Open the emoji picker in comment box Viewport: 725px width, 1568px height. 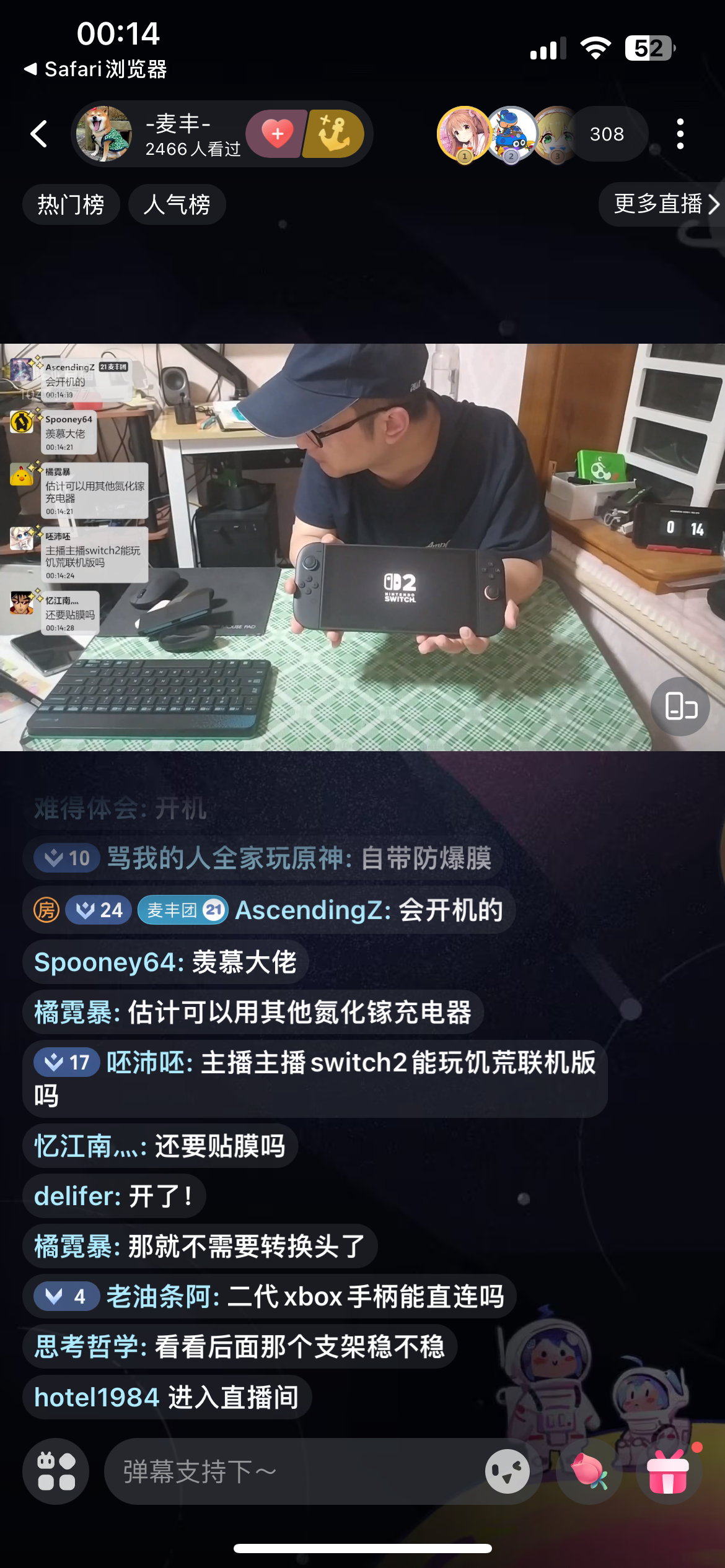click(x=507, y=1471)
